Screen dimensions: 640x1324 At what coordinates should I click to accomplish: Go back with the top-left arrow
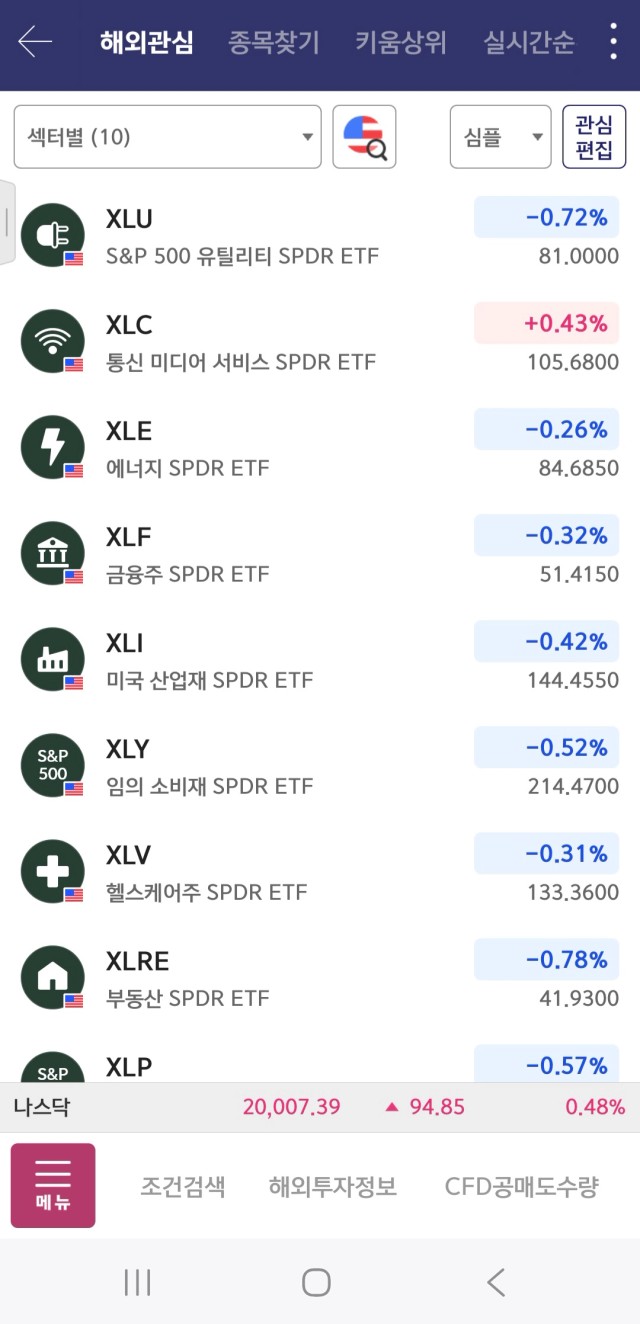pos(35,43)
